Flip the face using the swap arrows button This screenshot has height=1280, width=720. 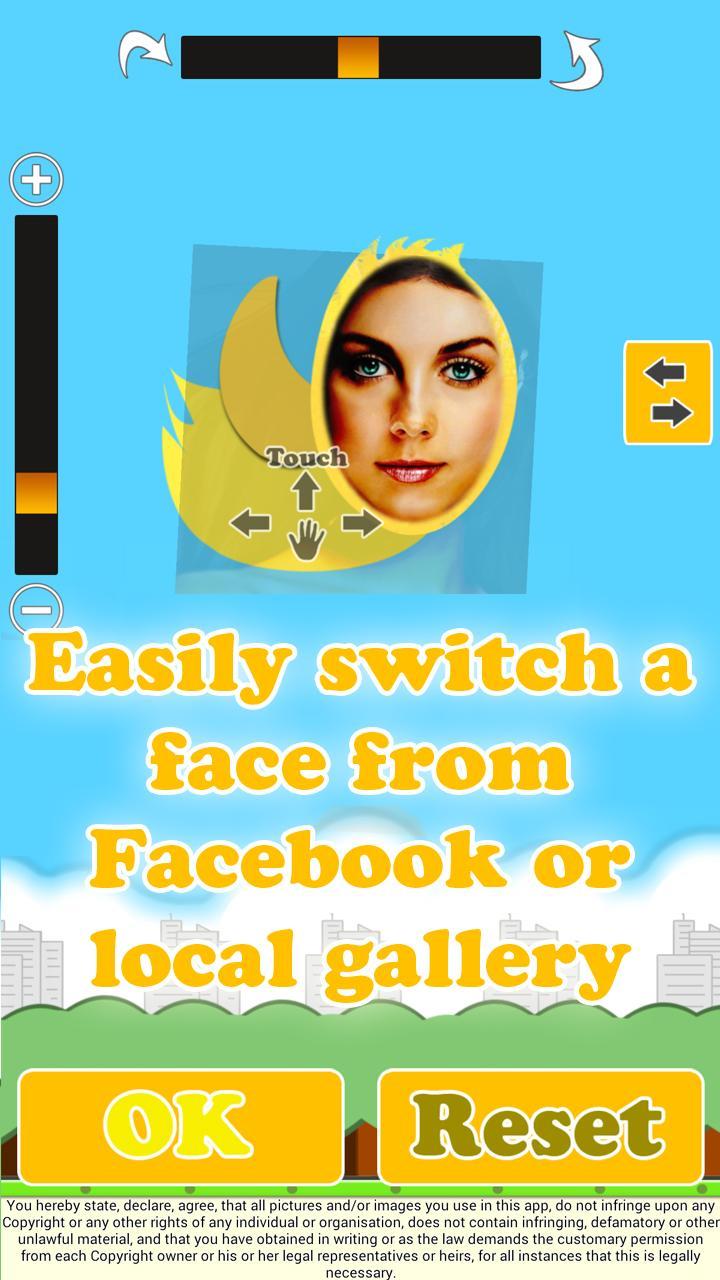[x=668, y=393]
